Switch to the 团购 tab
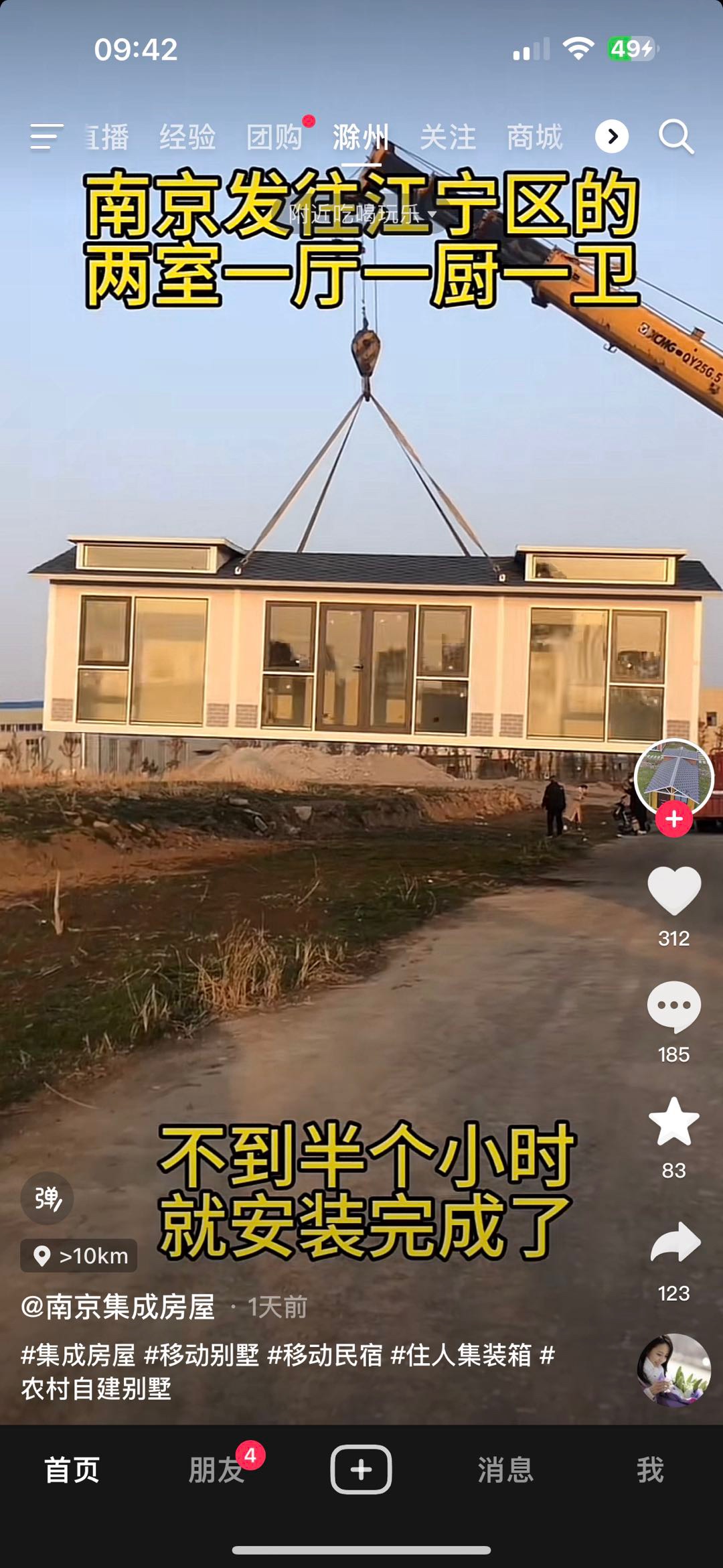Screen dimensions: 723x1568 click(274, 137)
